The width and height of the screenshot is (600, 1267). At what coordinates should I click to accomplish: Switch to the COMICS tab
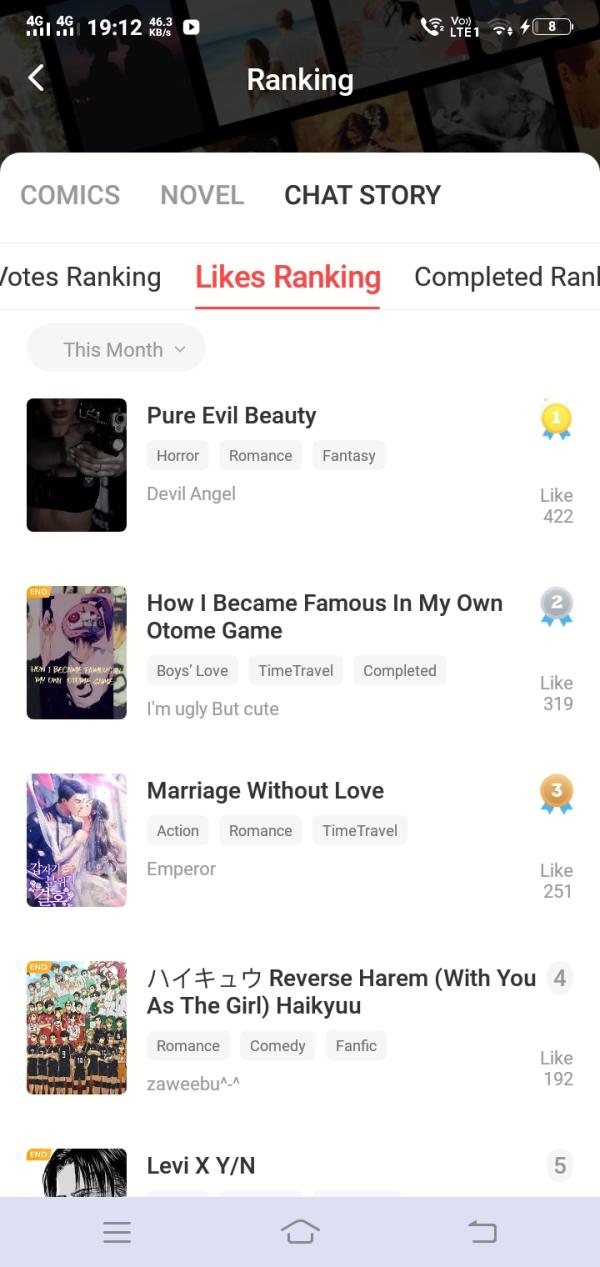(70, 195)
